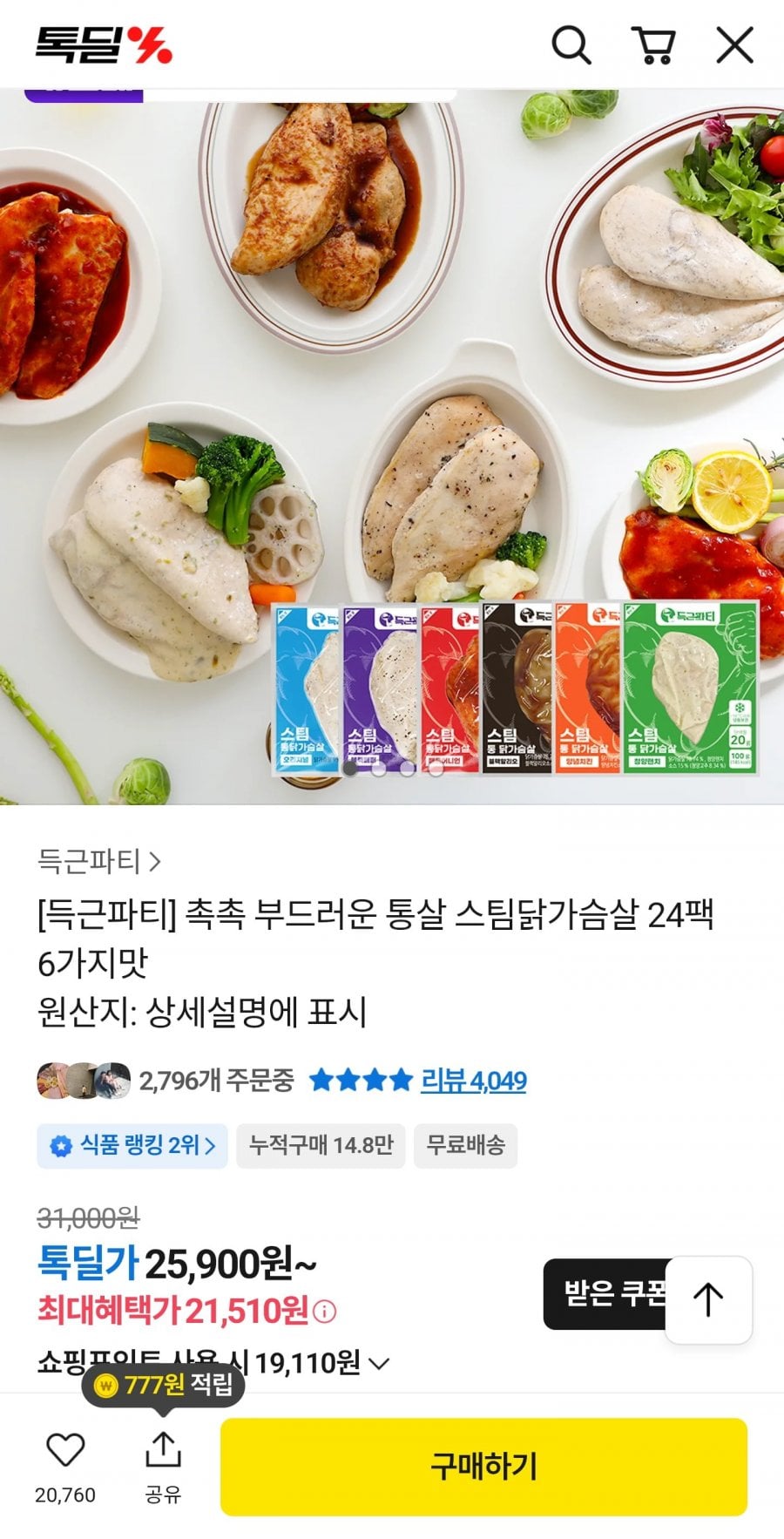Open the 식품 랭킹 2위 chip
Viewport: 784px width, 1539px height.
132,1145
